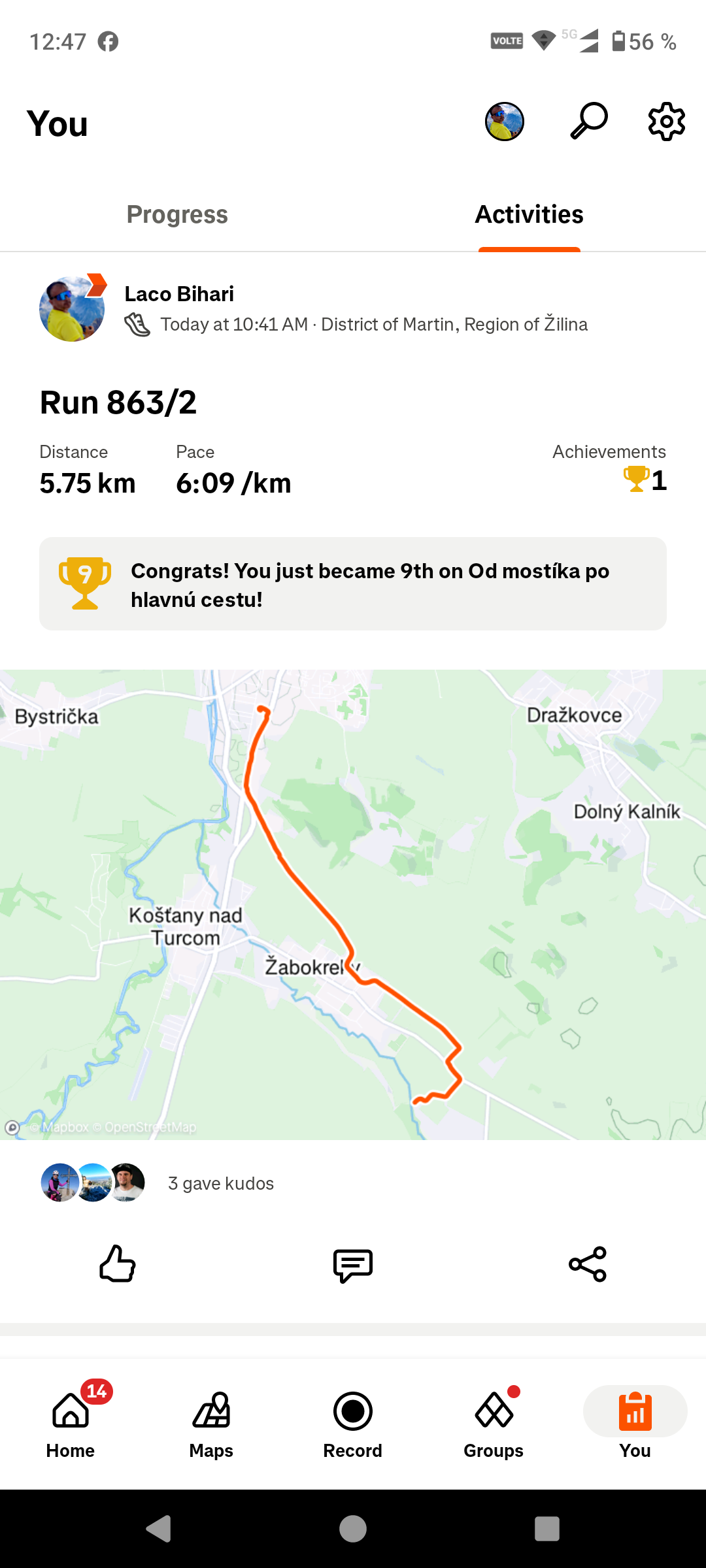View who gave kudos

157,1183
